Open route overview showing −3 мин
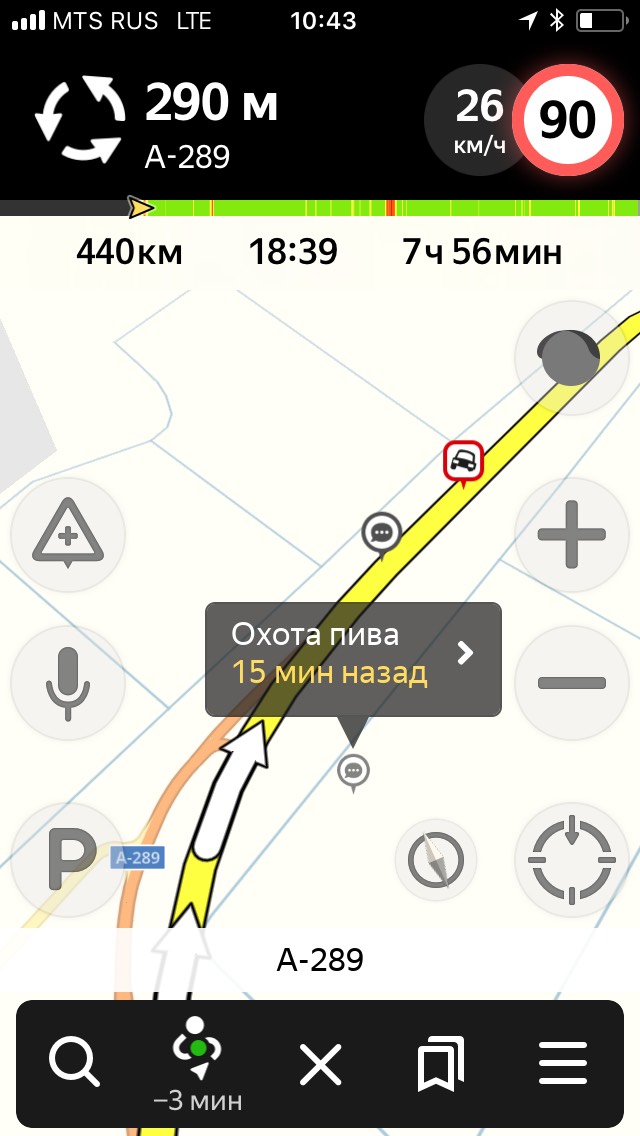This screenshot has height=1136, width=640. (197, 1064)
